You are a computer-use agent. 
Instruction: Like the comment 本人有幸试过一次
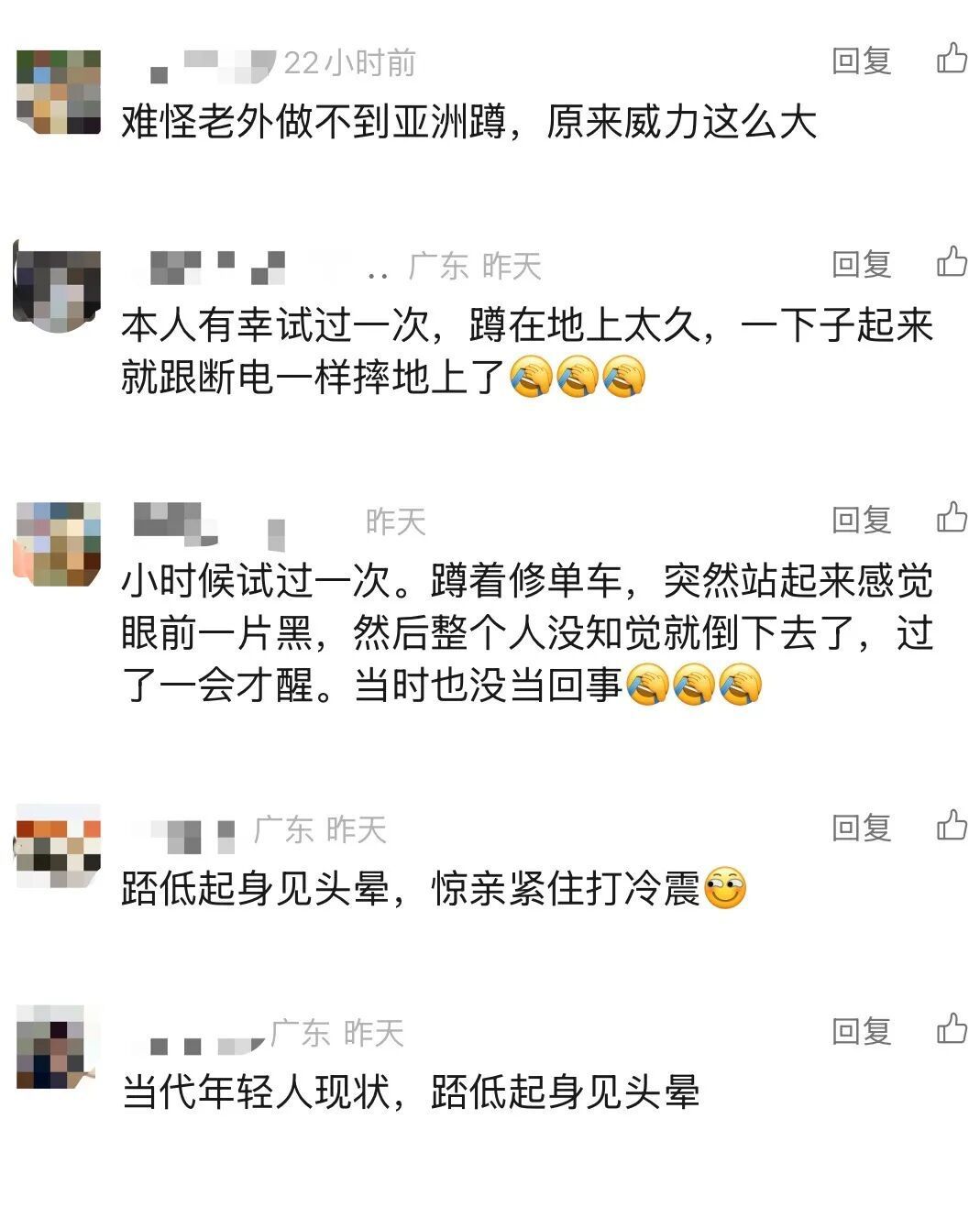(x=952, y=263)
